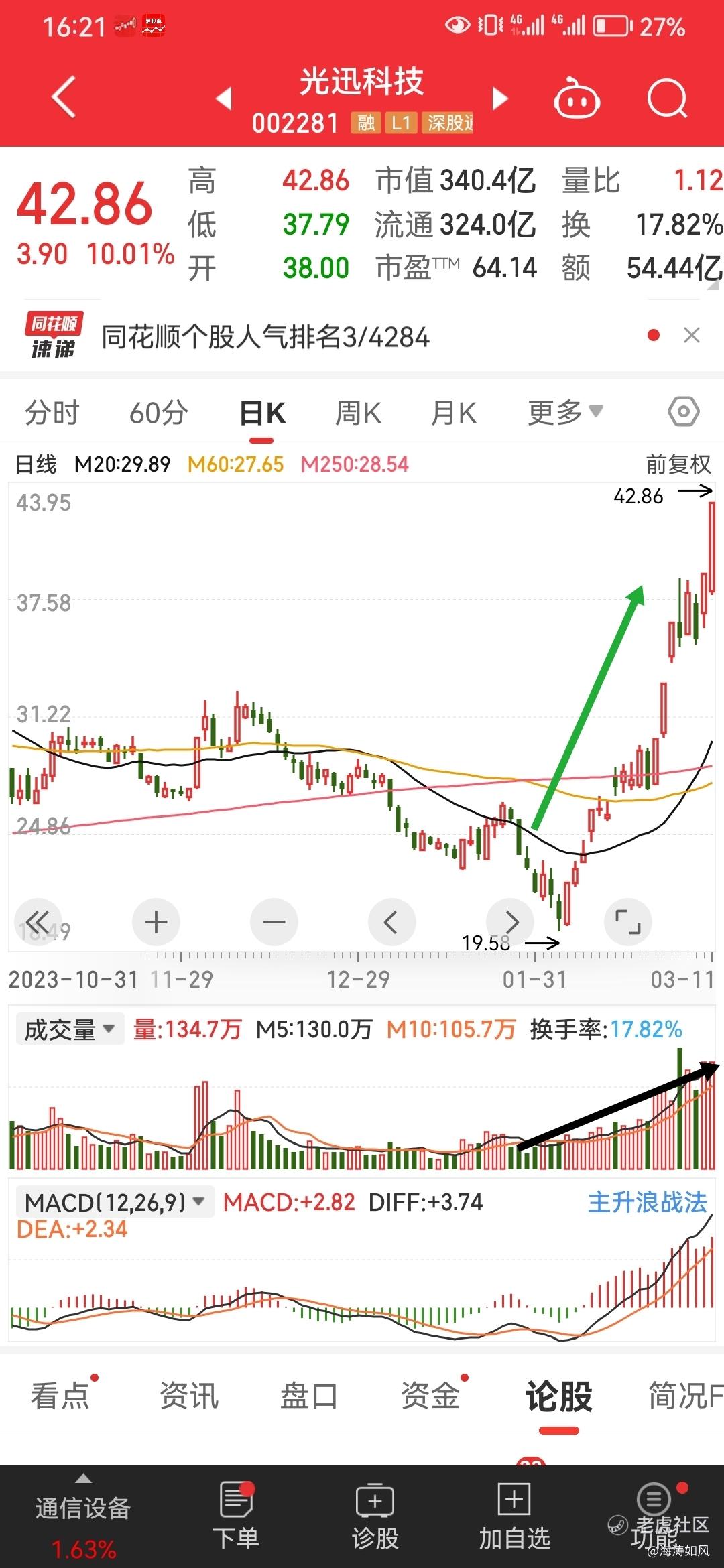
Task: Add stock via 加自选
Action: (x=514, y=1516)
